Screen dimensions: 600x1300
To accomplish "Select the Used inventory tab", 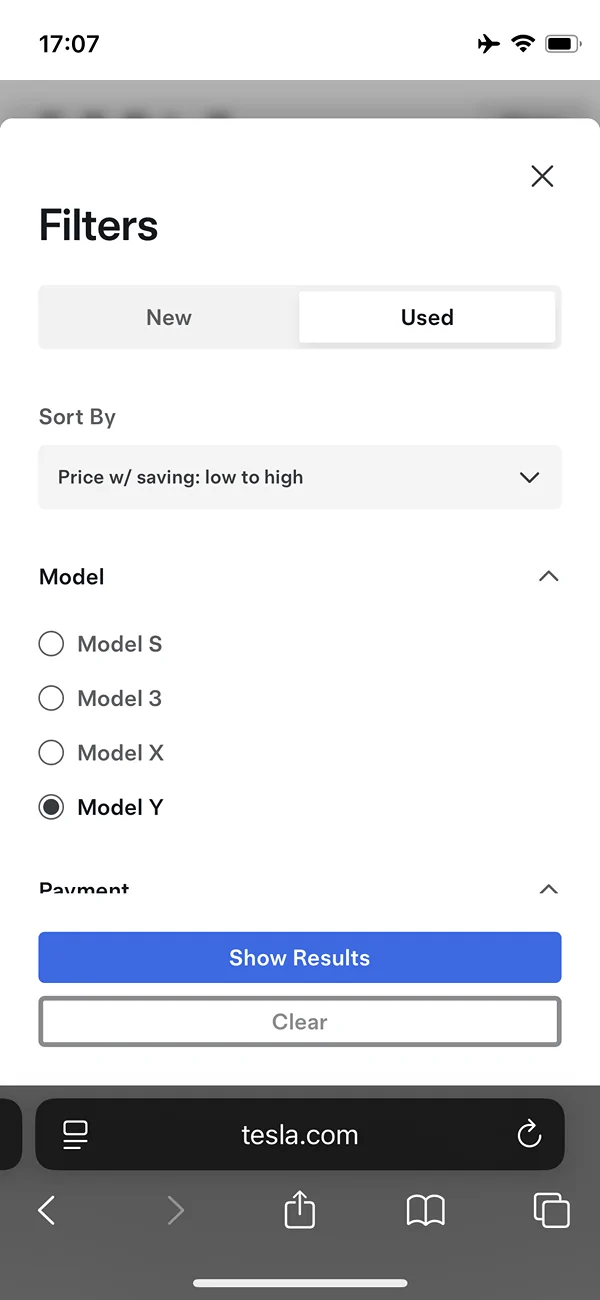I will (x=427, y=318).
